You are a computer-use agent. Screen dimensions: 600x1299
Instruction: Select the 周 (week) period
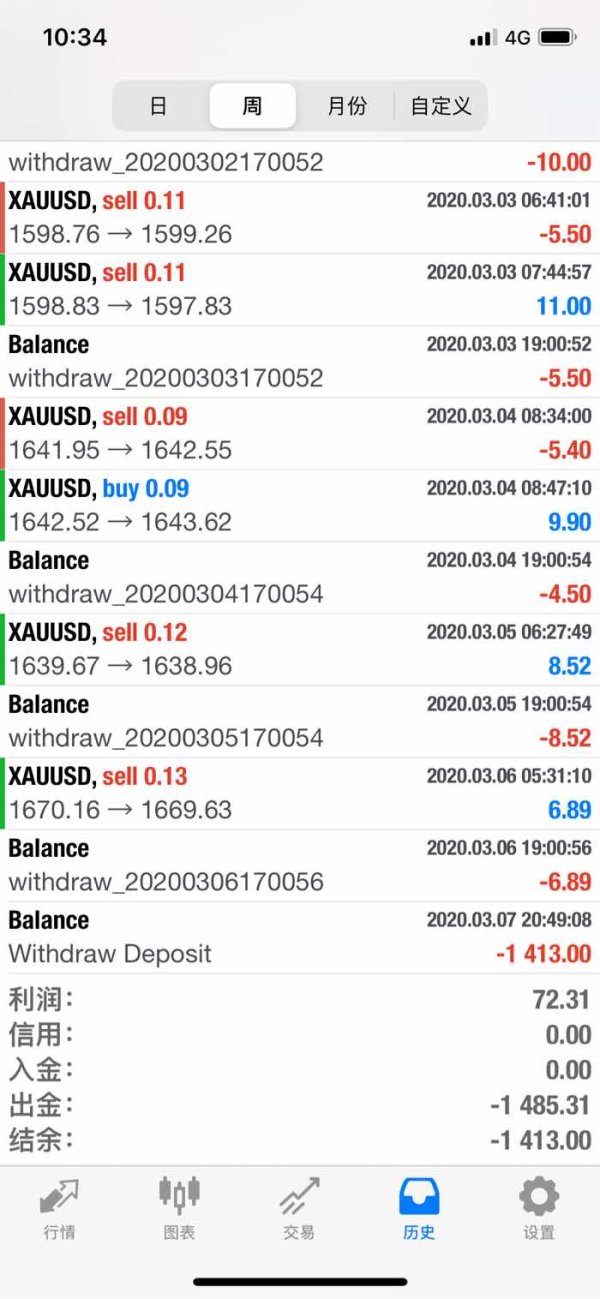pyautogui.click(x=252, y=106)
